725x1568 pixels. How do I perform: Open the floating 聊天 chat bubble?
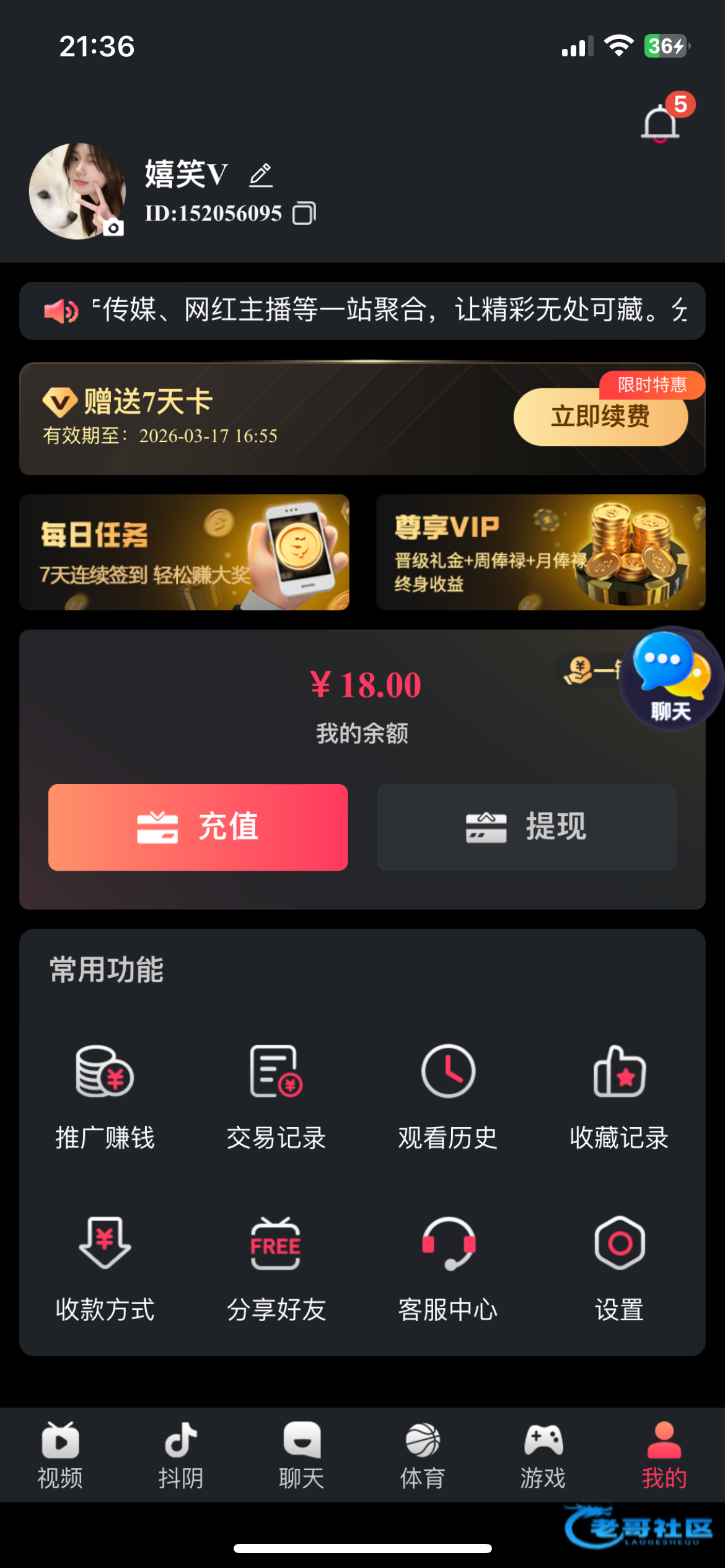coord(670,679)
